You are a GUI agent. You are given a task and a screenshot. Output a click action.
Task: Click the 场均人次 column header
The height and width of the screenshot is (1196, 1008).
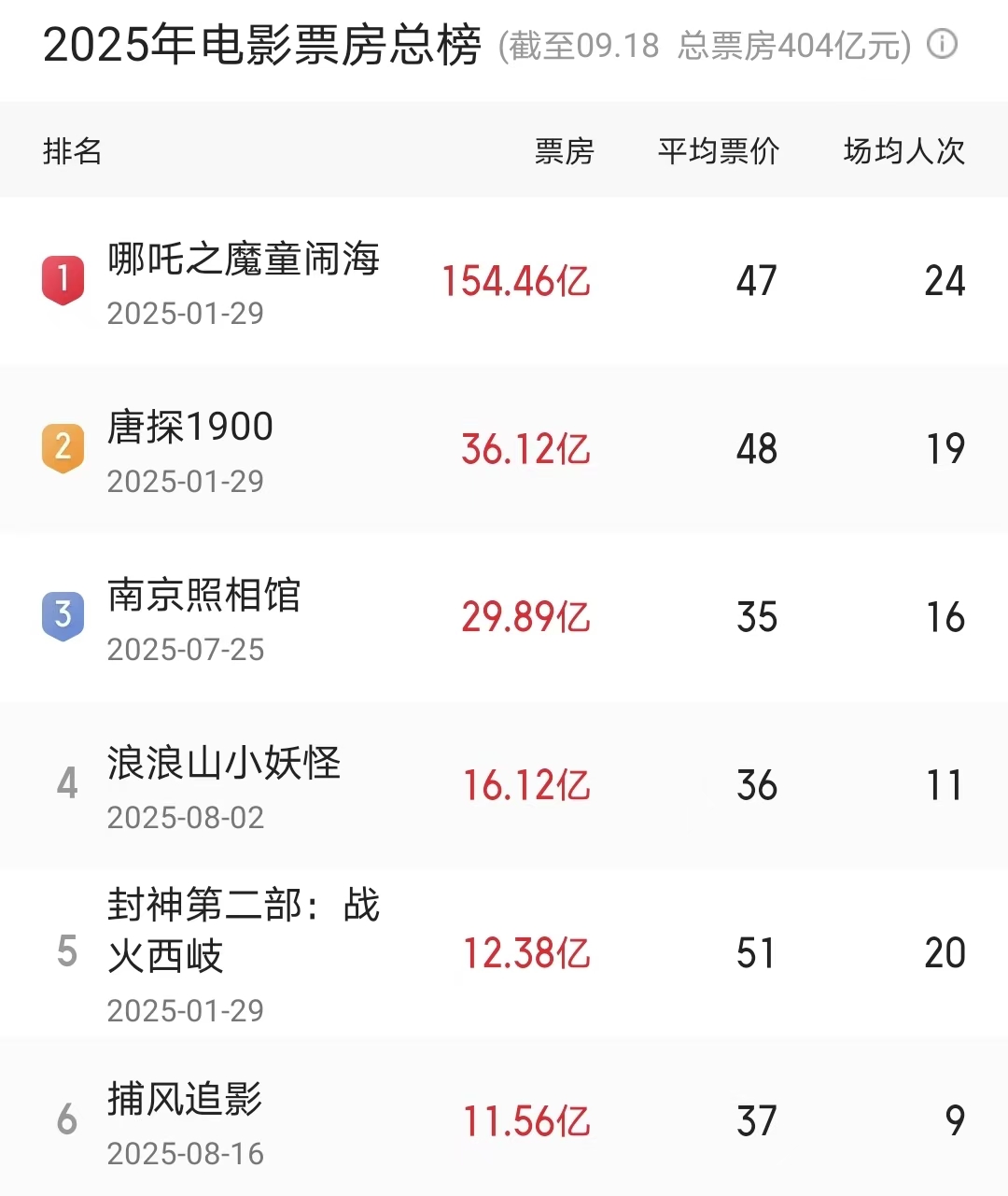pyautogui.click(x=903, y=151)
